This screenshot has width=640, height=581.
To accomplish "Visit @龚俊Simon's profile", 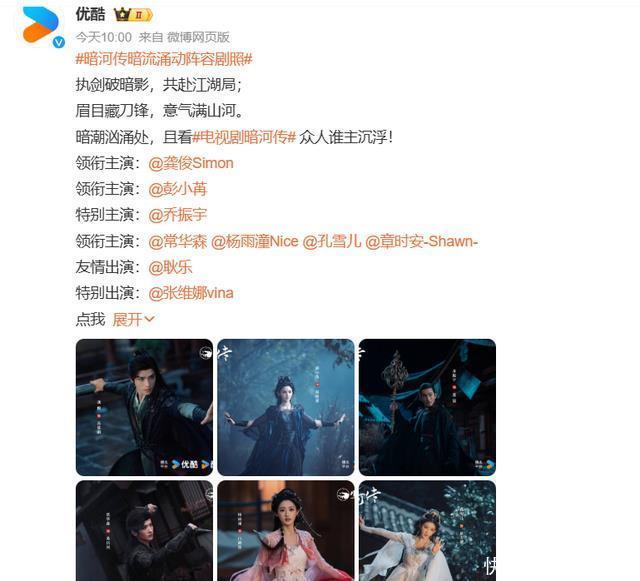I will point(191,163).
